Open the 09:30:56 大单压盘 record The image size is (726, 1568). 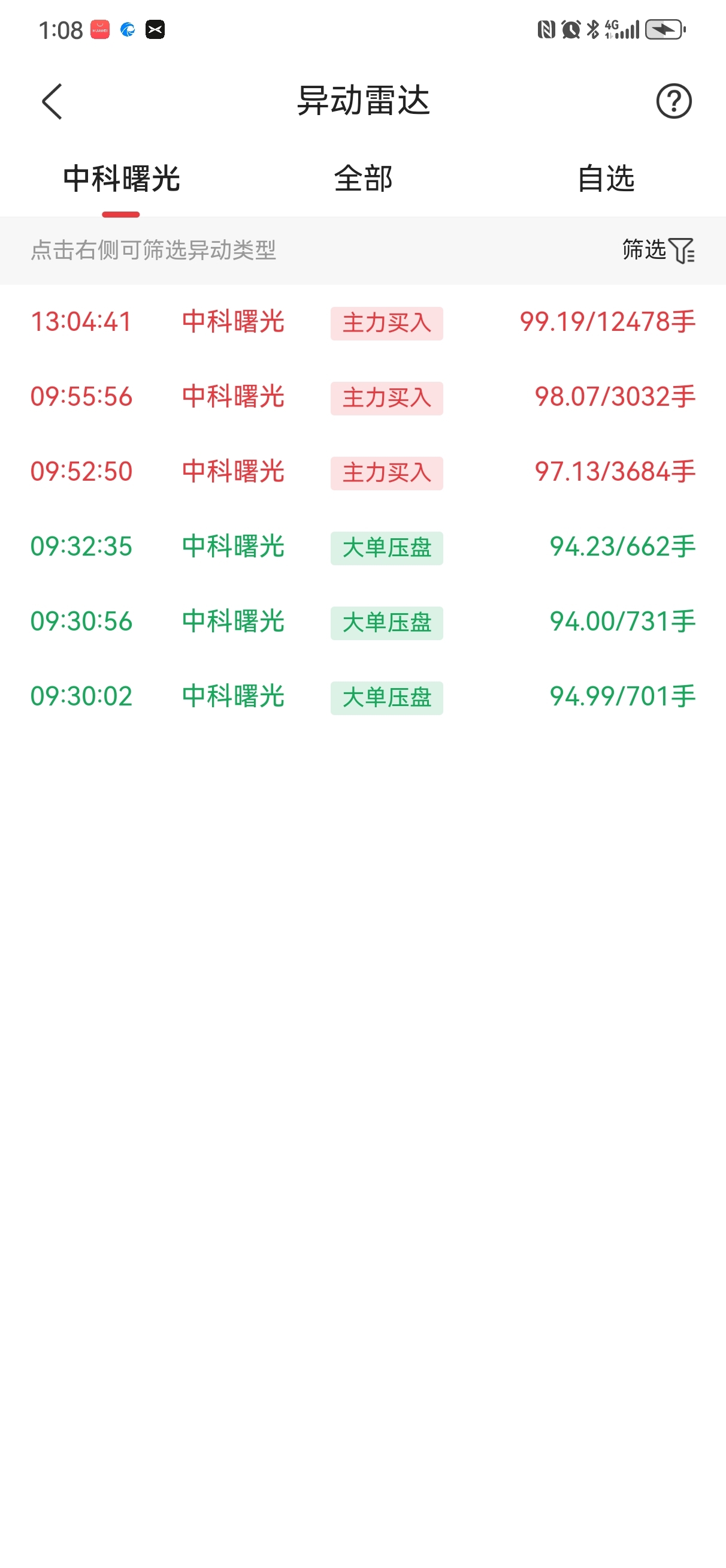click(x=362, y=622)
